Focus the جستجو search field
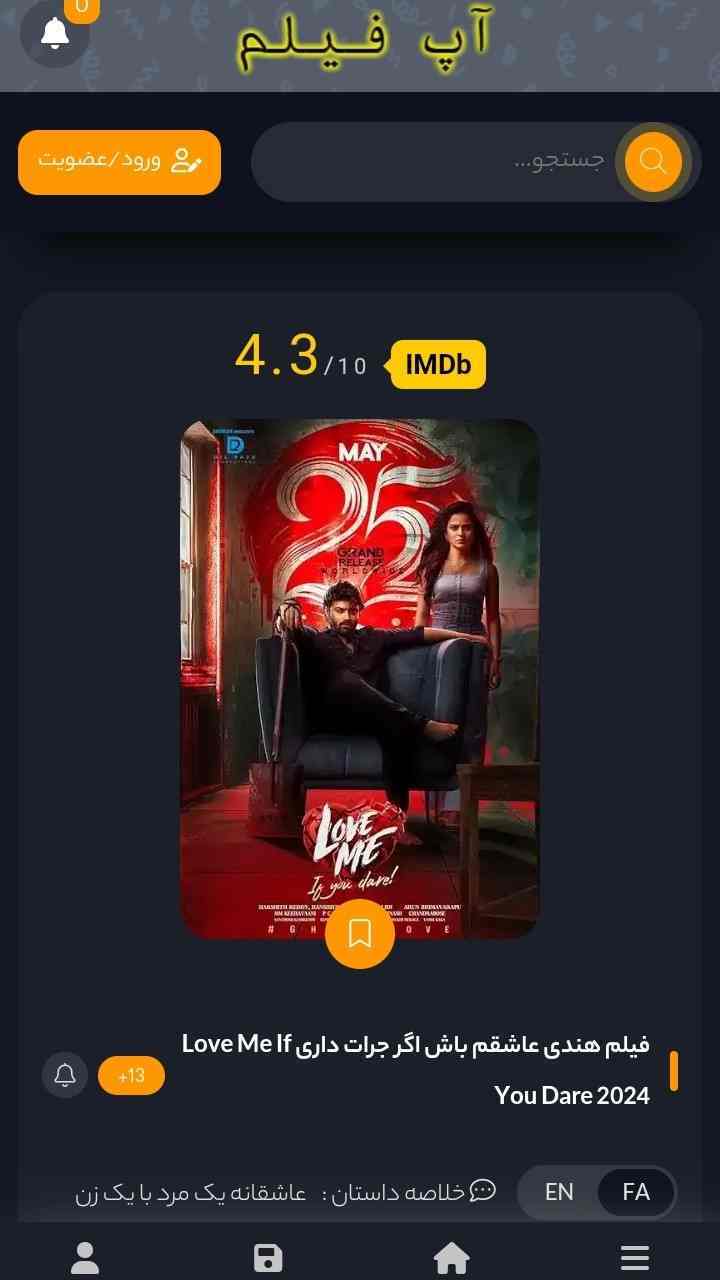This screenshot has width=720, height=1280. pyautogui.click(x=435, y=161)
